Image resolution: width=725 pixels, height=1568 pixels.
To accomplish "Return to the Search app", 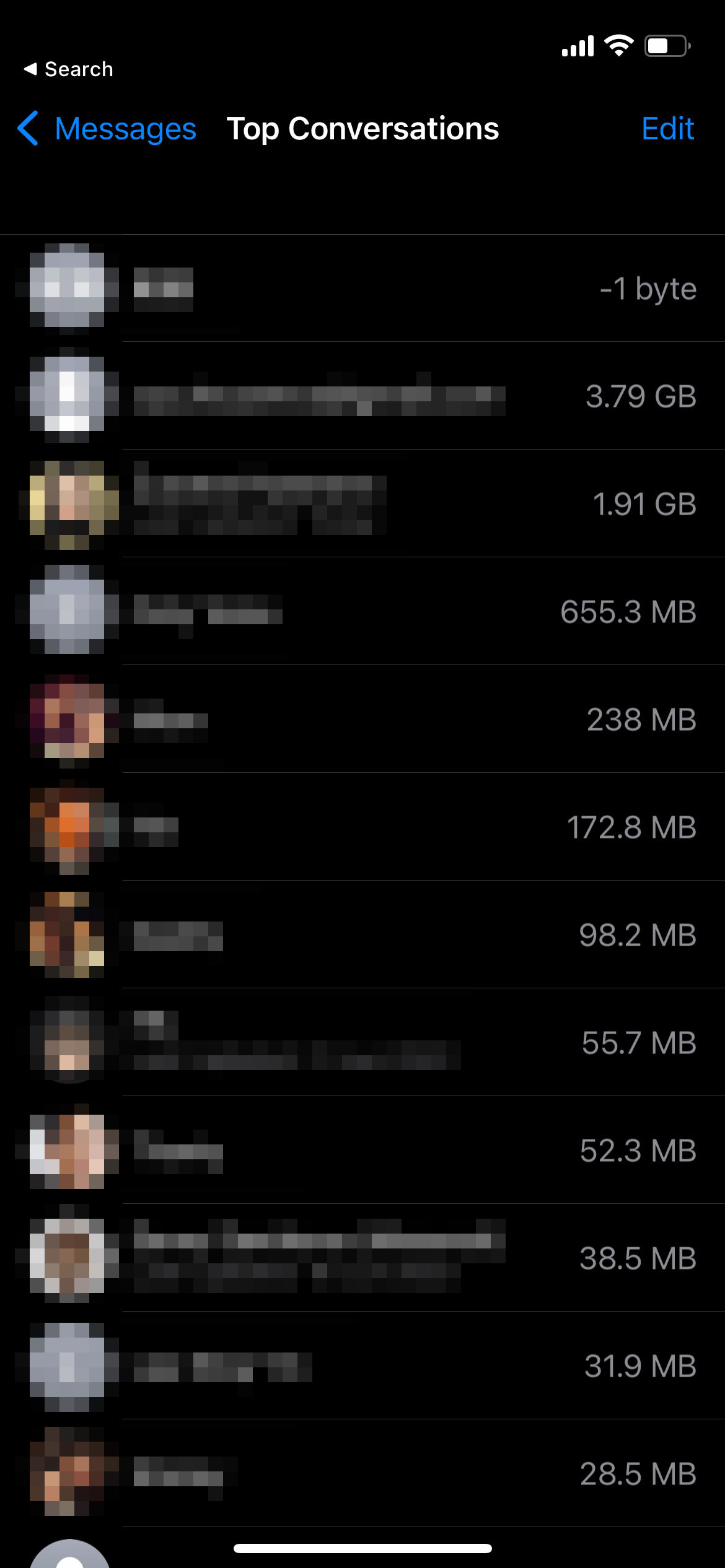I will (68, 69).
